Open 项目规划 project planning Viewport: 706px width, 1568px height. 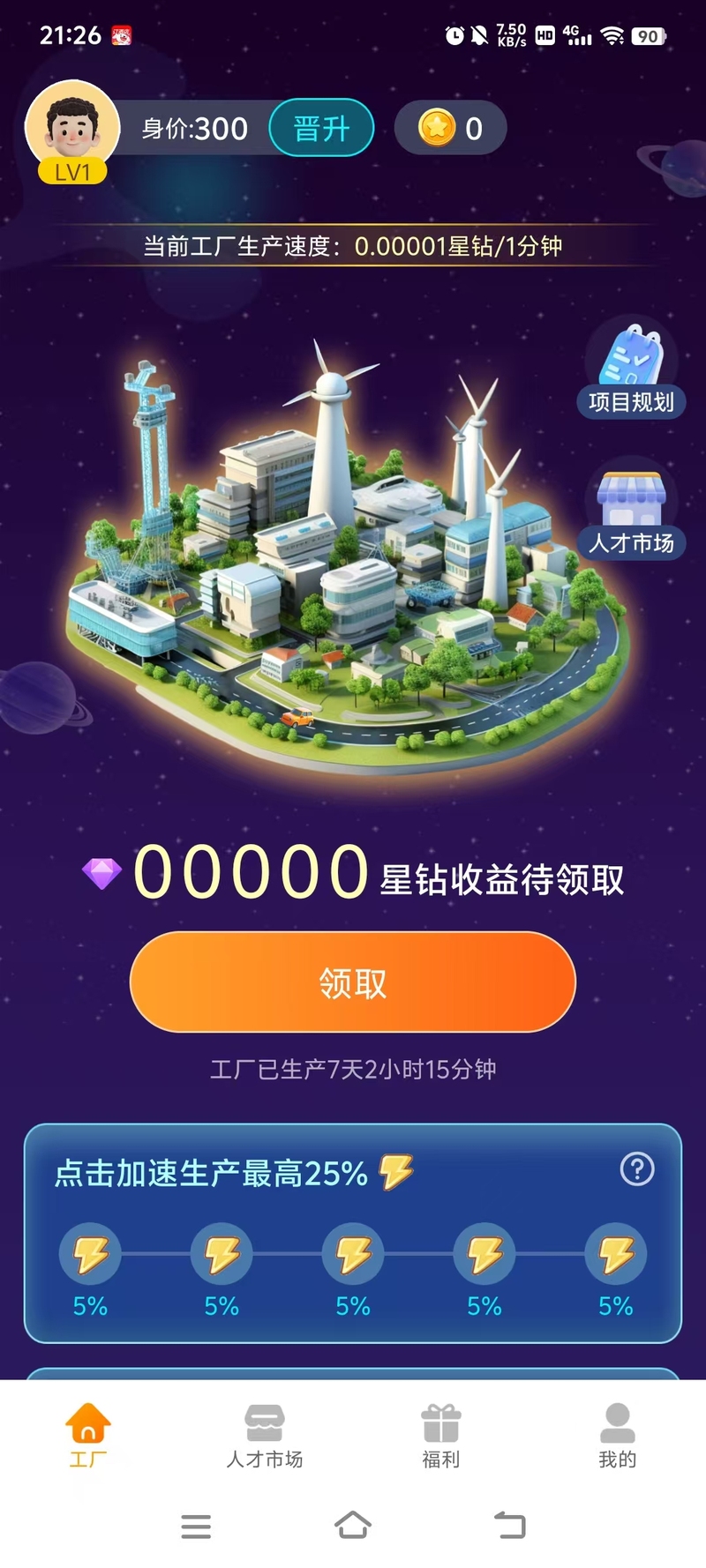click(631, 368)
